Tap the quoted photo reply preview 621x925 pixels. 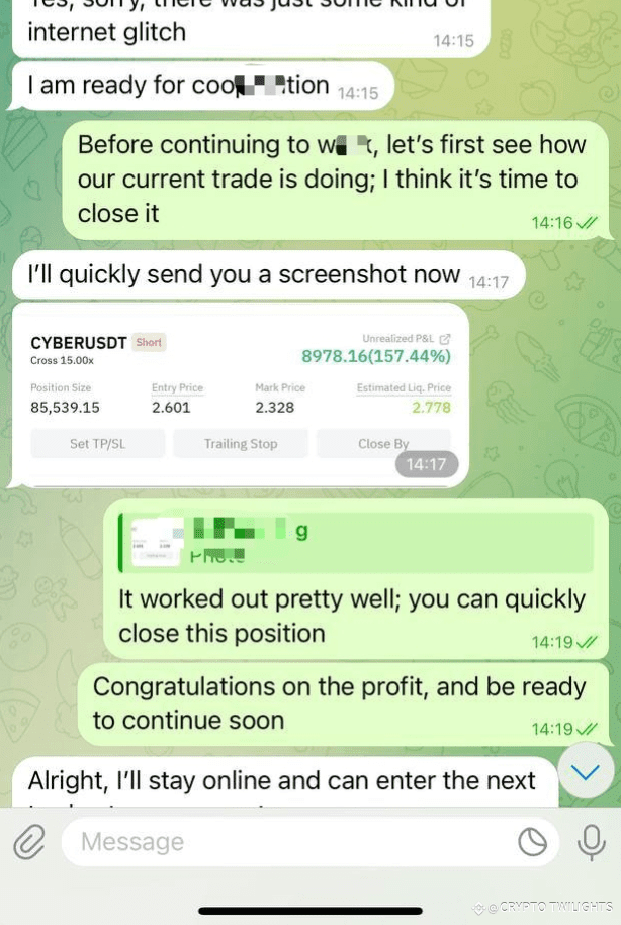coord(355,542)
